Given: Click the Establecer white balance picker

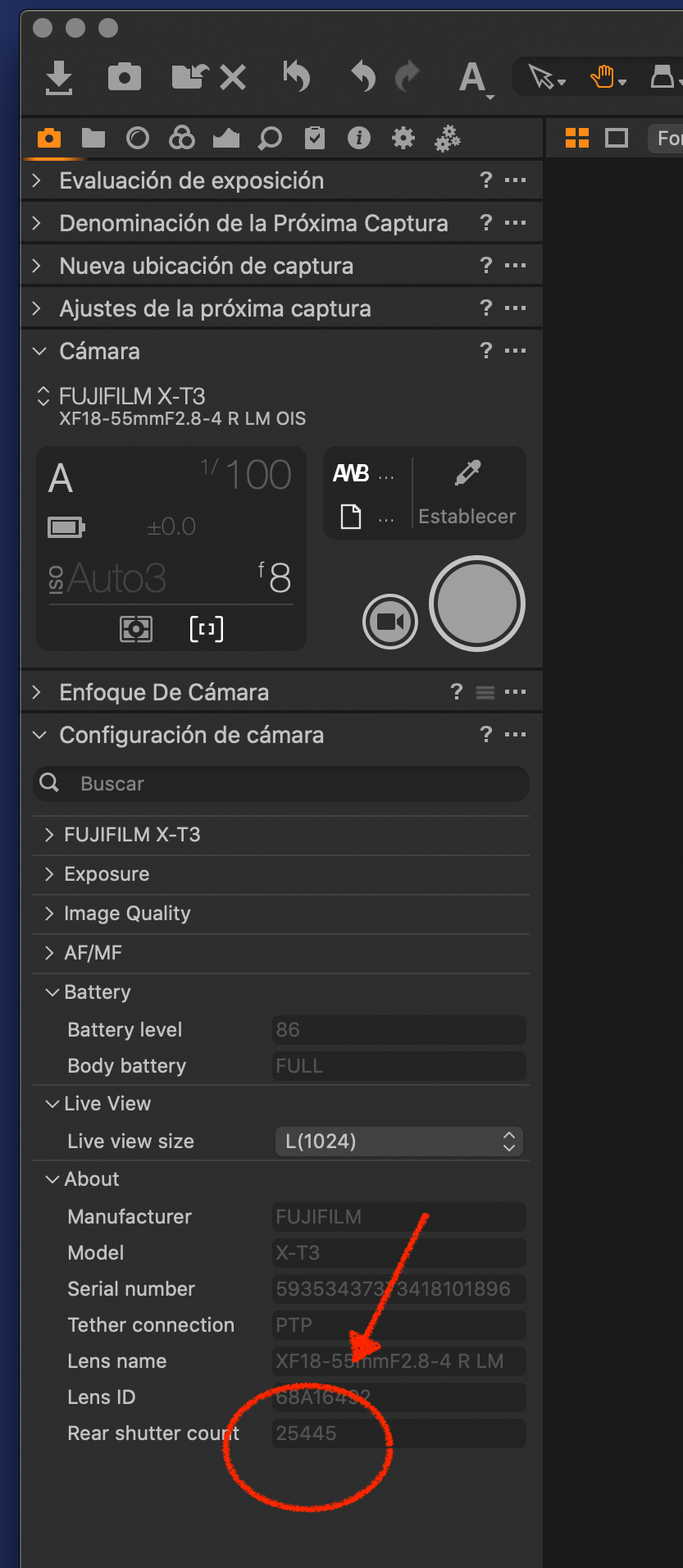Looking at the screenshot, I should pyautogui.click(x=467, y=493).
